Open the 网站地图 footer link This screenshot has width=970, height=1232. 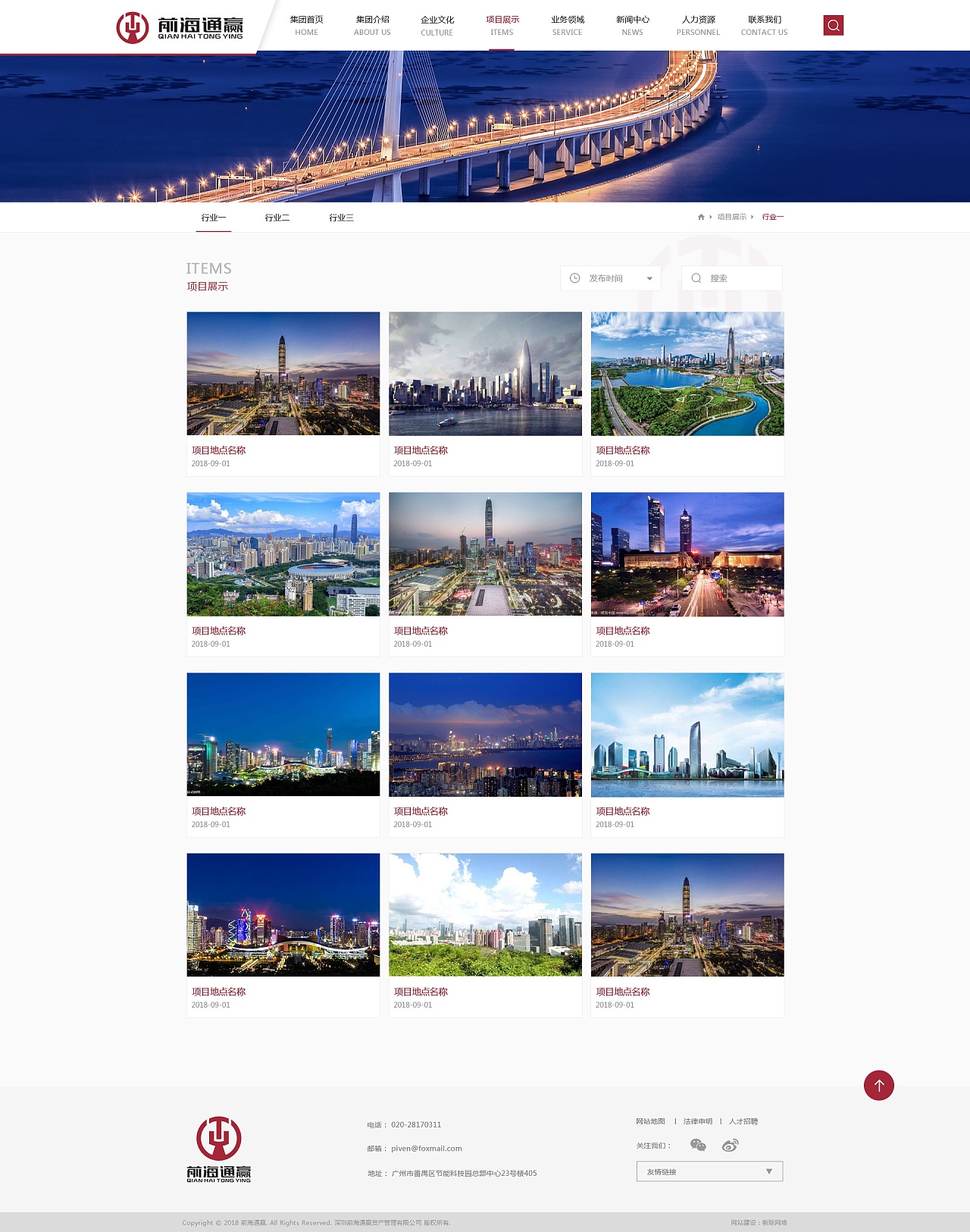tap(650, 1121)
